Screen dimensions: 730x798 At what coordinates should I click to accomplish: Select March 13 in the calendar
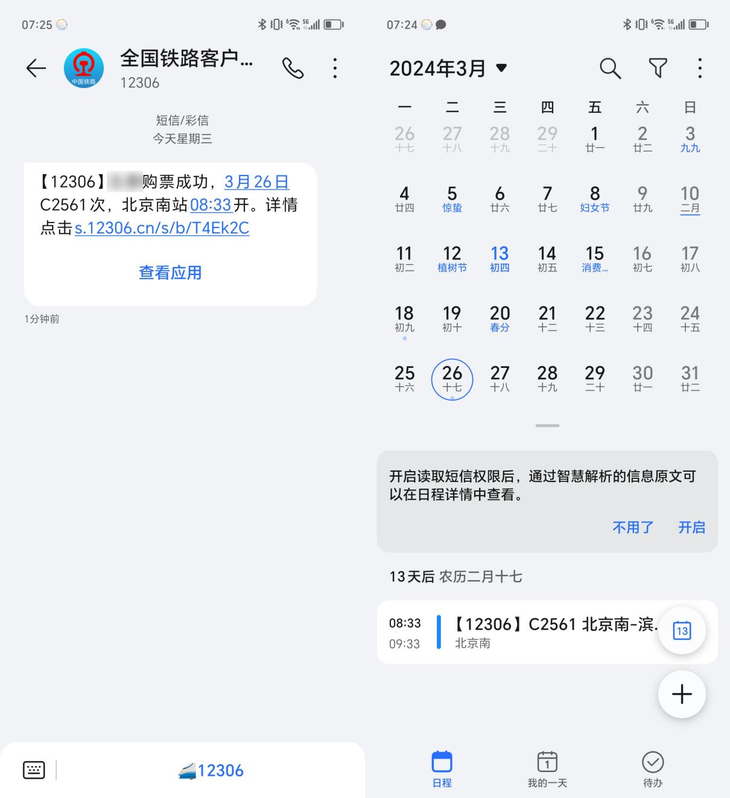pos(500,259)
